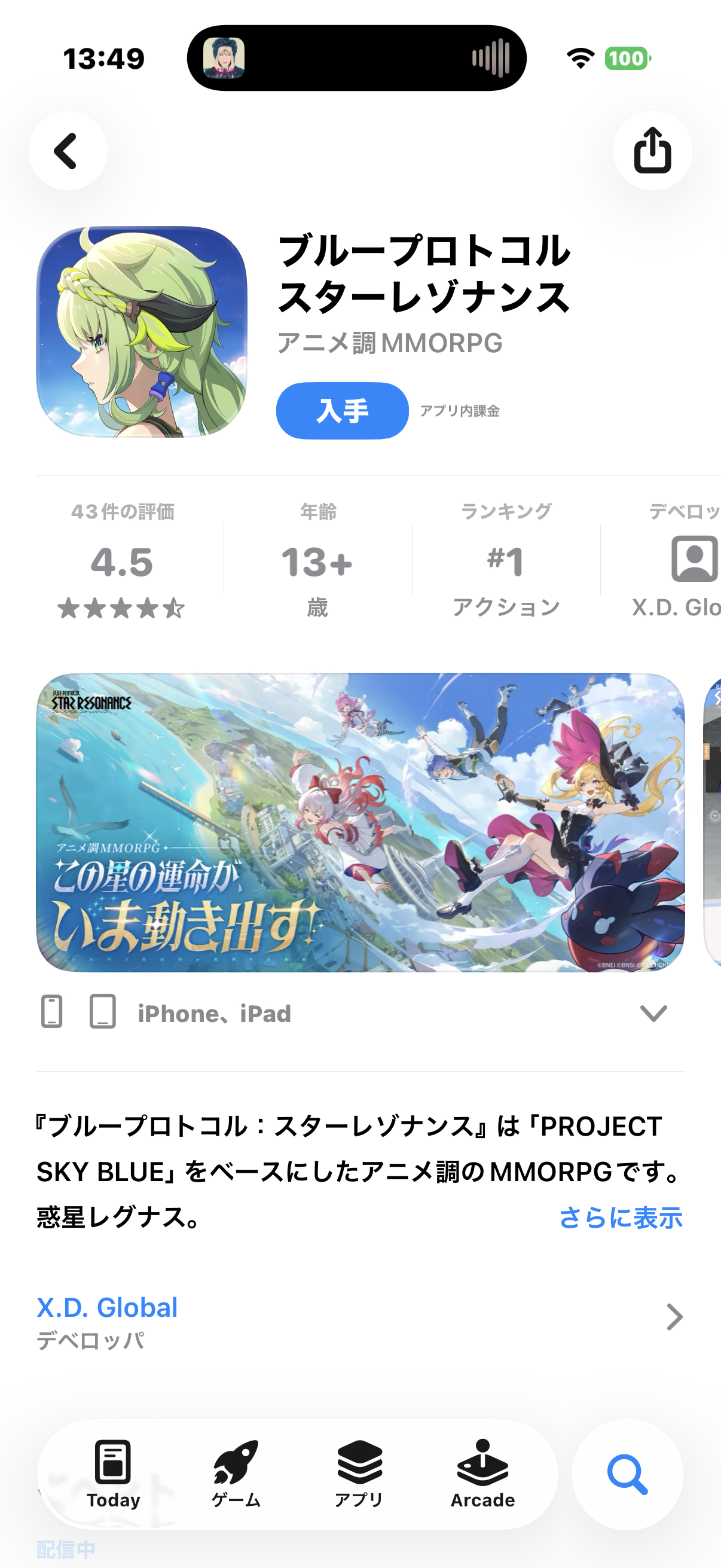Open the search tab
Image resolution: width=721 pixels, height=1568 pixels.
[x=627, y=1474]
